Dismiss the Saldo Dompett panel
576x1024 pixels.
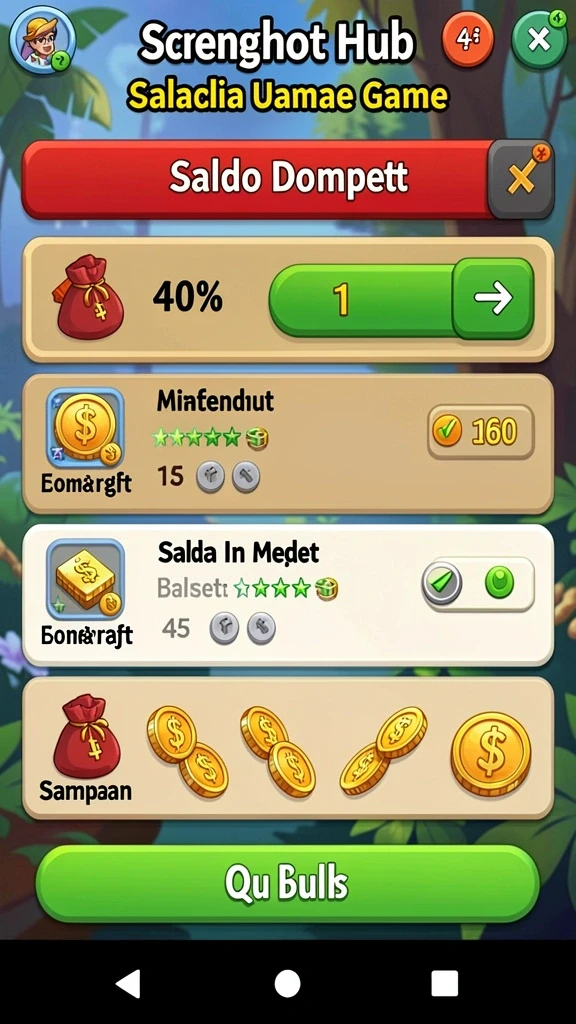click(520, 179)
